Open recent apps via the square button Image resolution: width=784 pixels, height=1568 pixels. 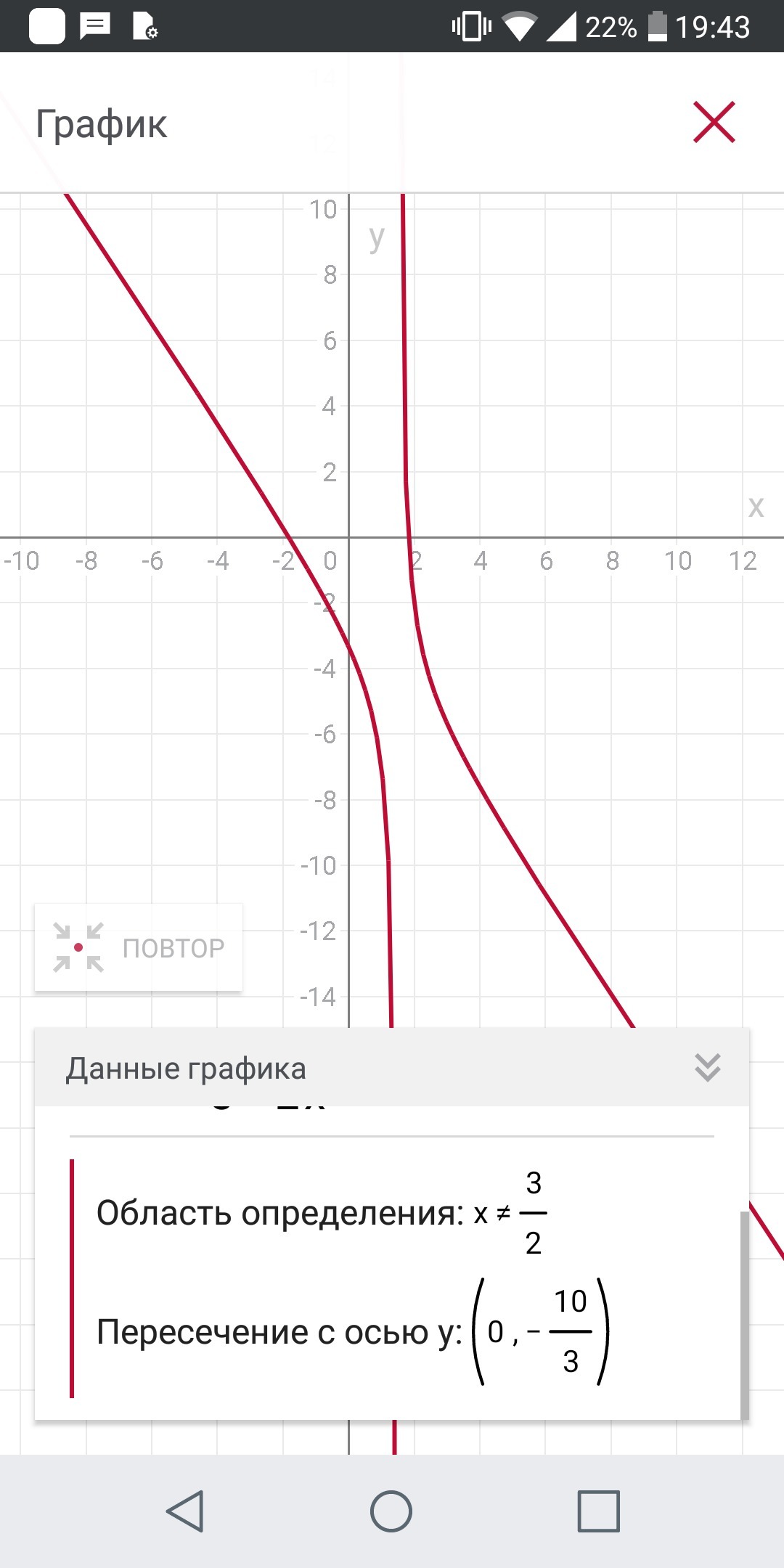598,1511
